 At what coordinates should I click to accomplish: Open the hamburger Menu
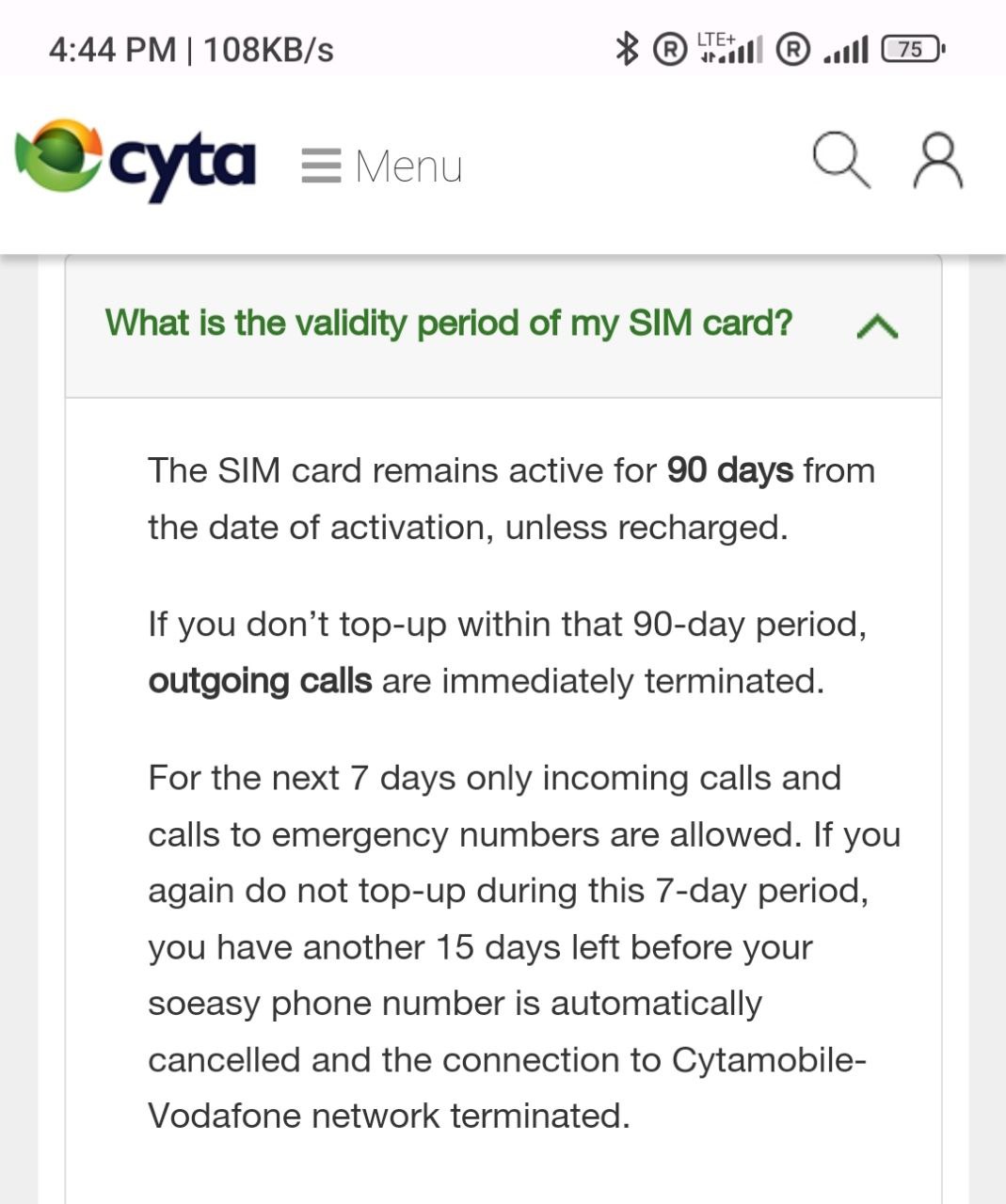pyautogui.click(x=382, y=166)
